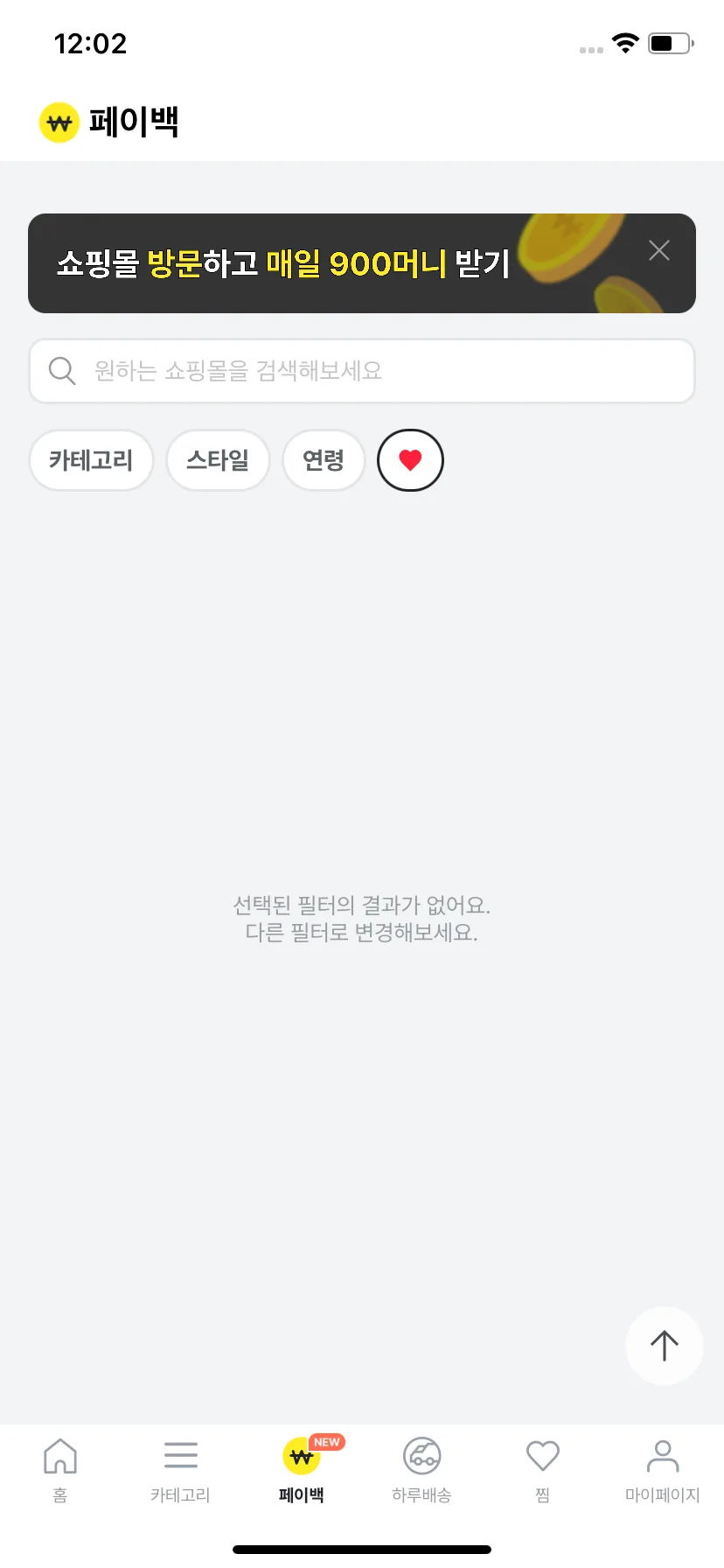Toggle the heart favorites filter
This screenshot has width=724, height=1568.
(410, 460)
